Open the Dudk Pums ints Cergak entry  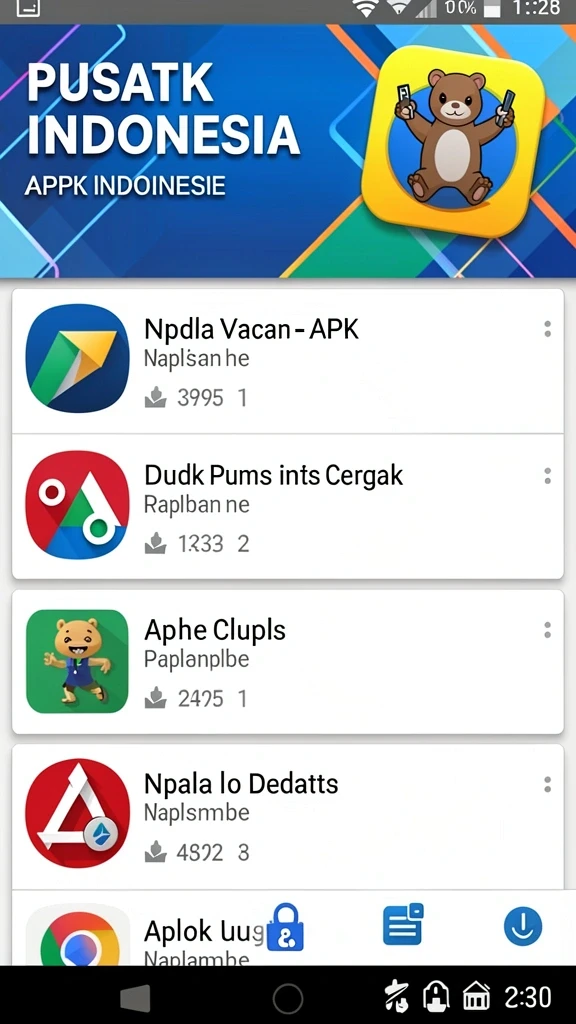(287, 506)
